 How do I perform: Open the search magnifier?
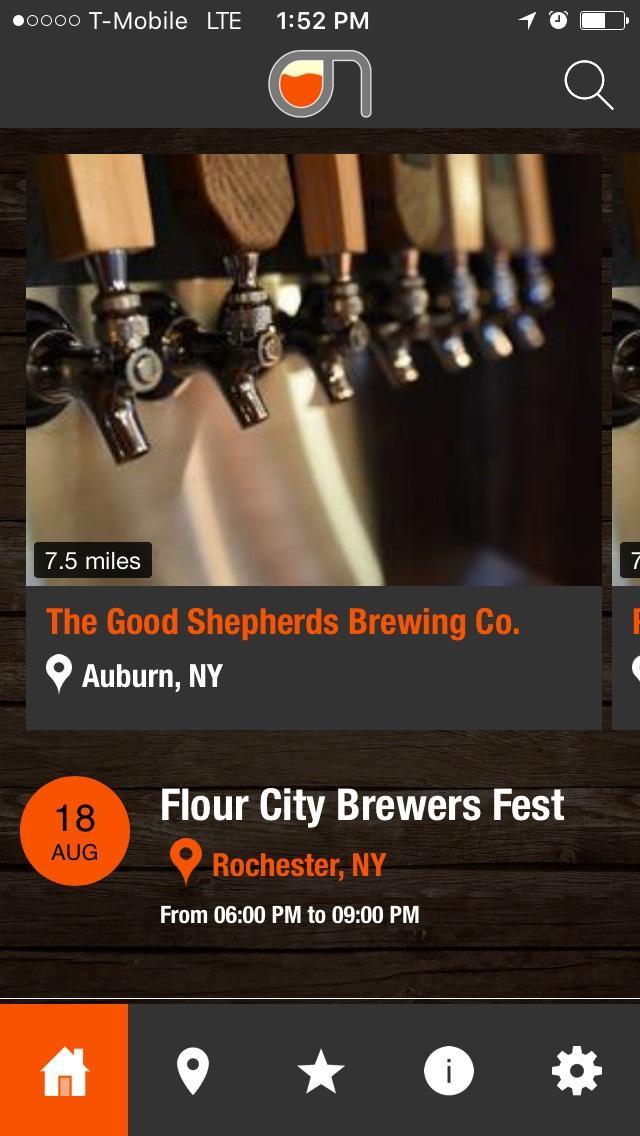click(588, 85)
